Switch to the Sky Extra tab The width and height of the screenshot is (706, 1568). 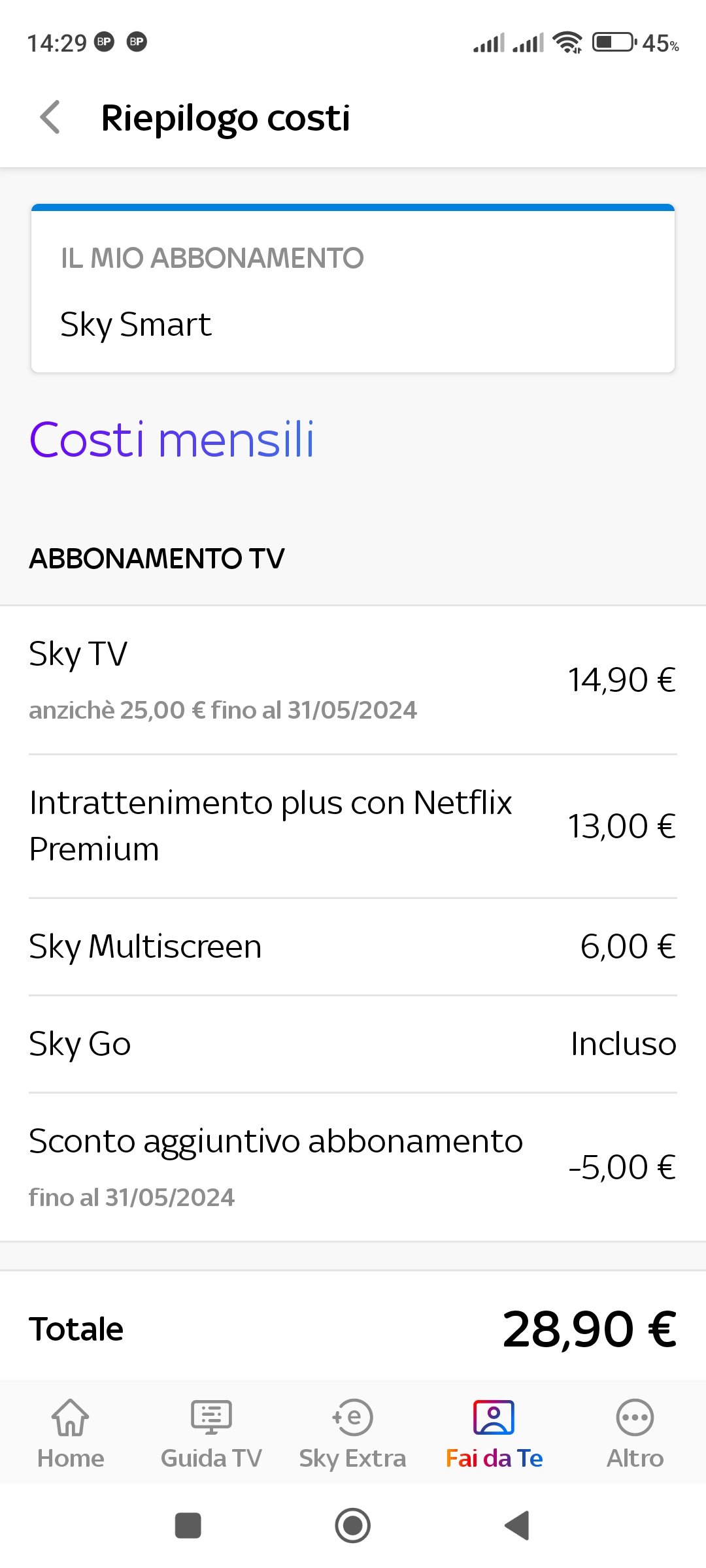pyautogui.click(x=352, y=1433)
